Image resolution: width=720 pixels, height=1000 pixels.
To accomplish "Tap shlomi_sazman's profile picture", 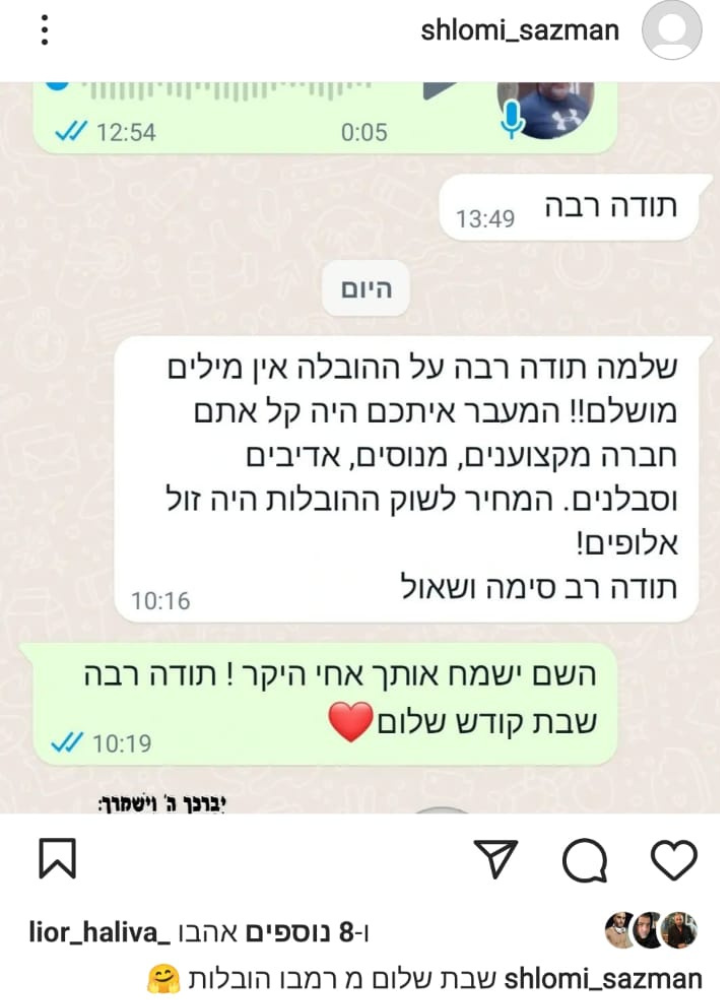I will coord(672,30).
